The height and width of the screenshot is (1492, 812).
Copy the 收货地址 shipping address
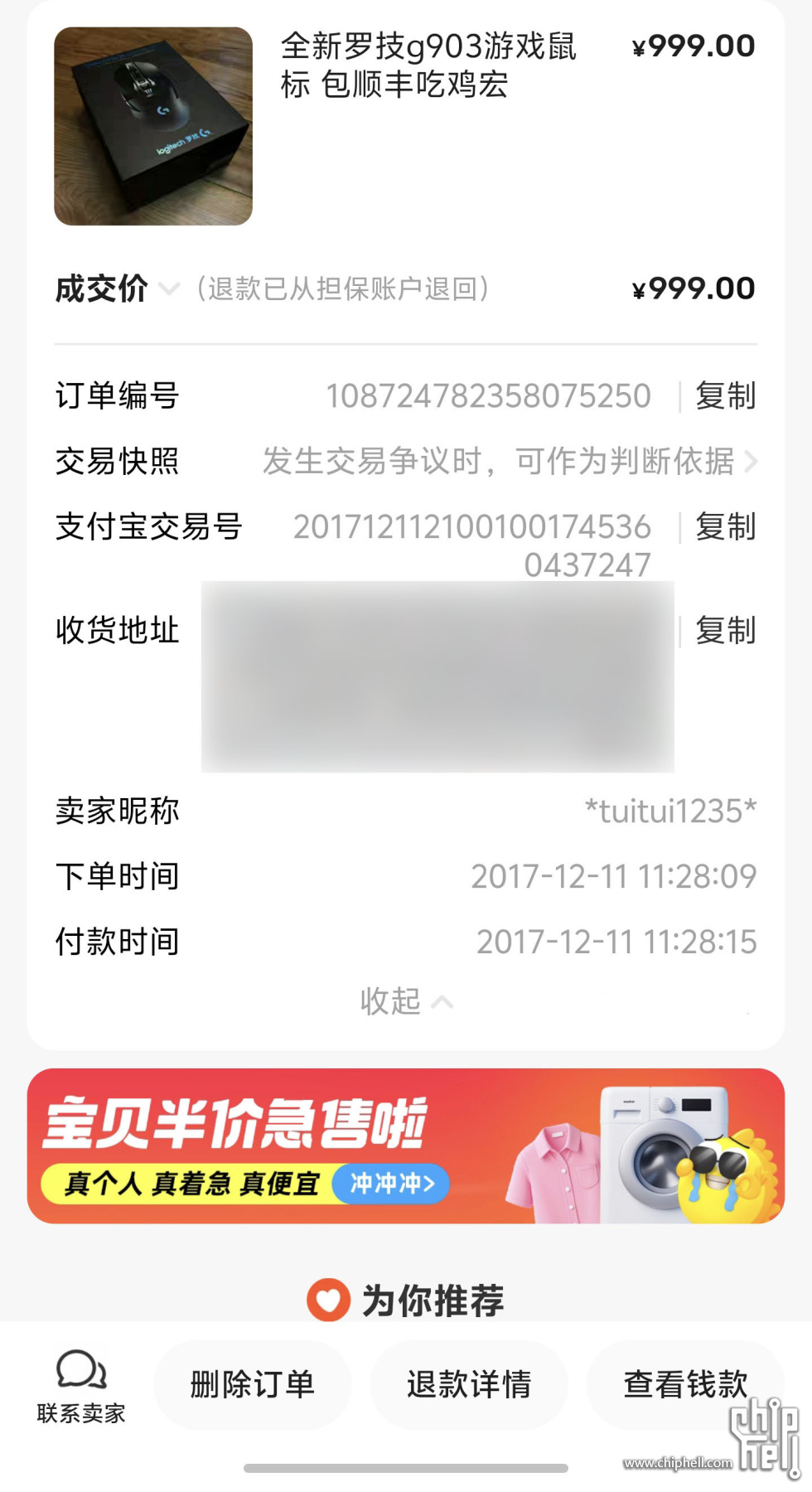[x=725, y=631]
